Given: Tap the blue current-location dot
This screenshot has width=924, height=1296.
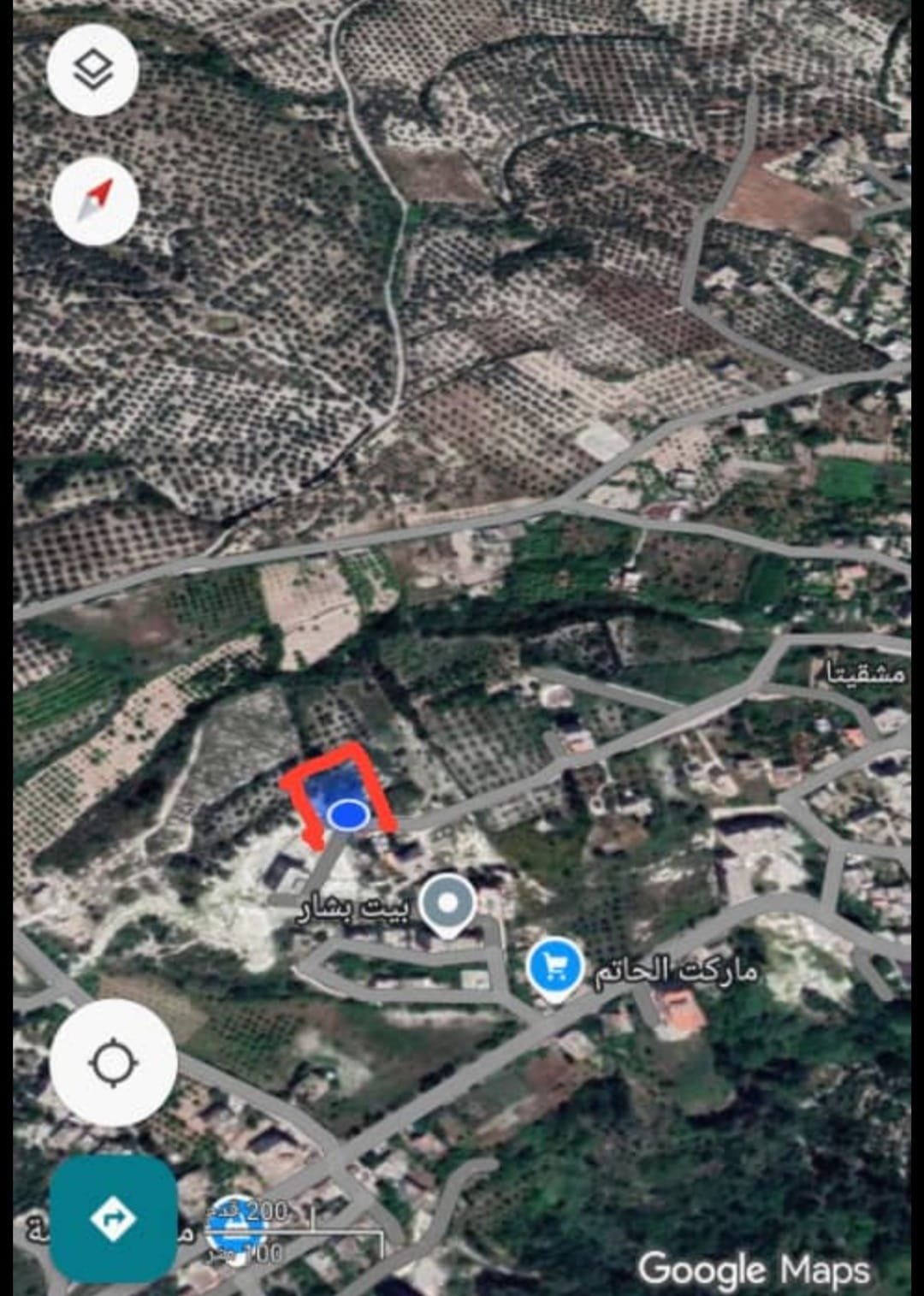Looking at the screenshot, I should tap(346, 815).
